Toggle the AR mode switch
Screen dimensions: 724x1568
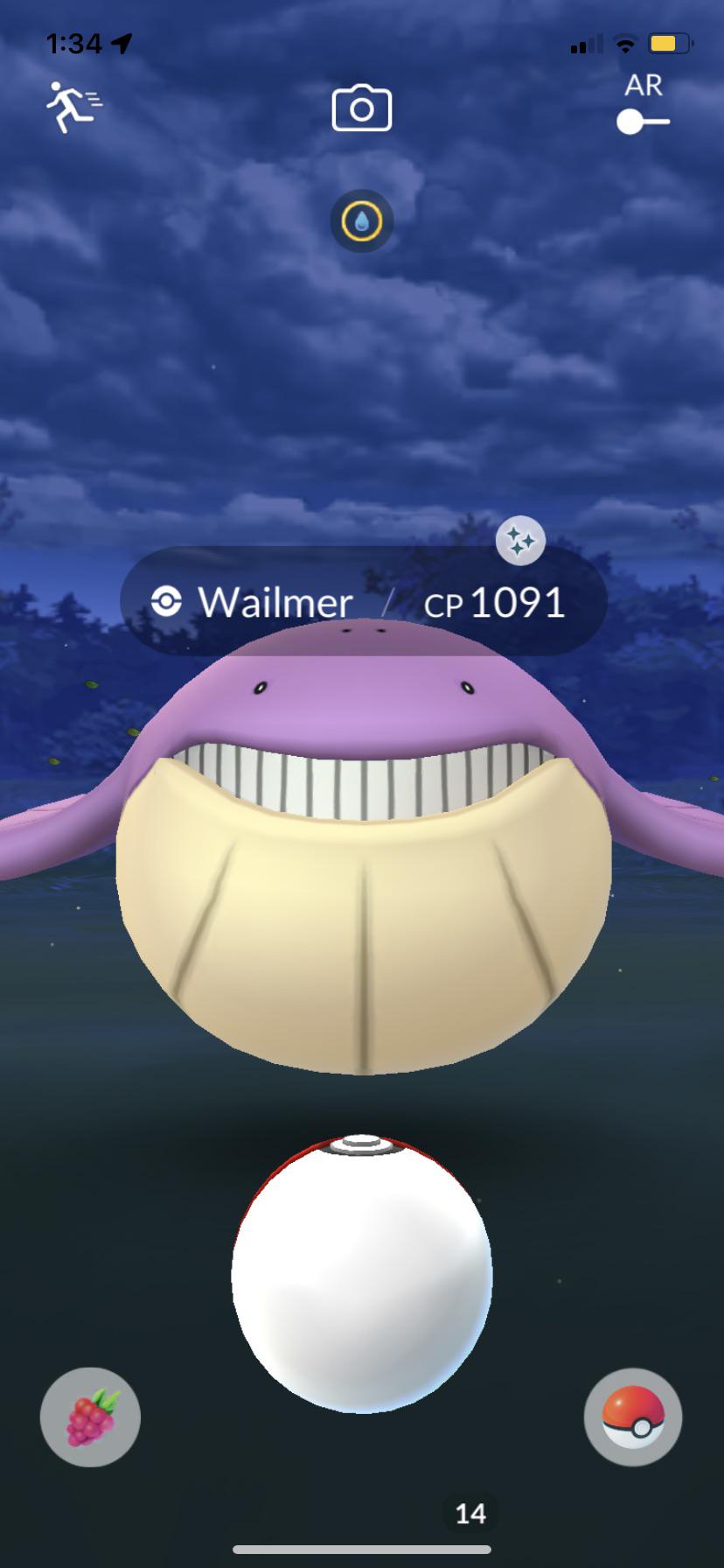pyautogui.click(x=643, y=121)
